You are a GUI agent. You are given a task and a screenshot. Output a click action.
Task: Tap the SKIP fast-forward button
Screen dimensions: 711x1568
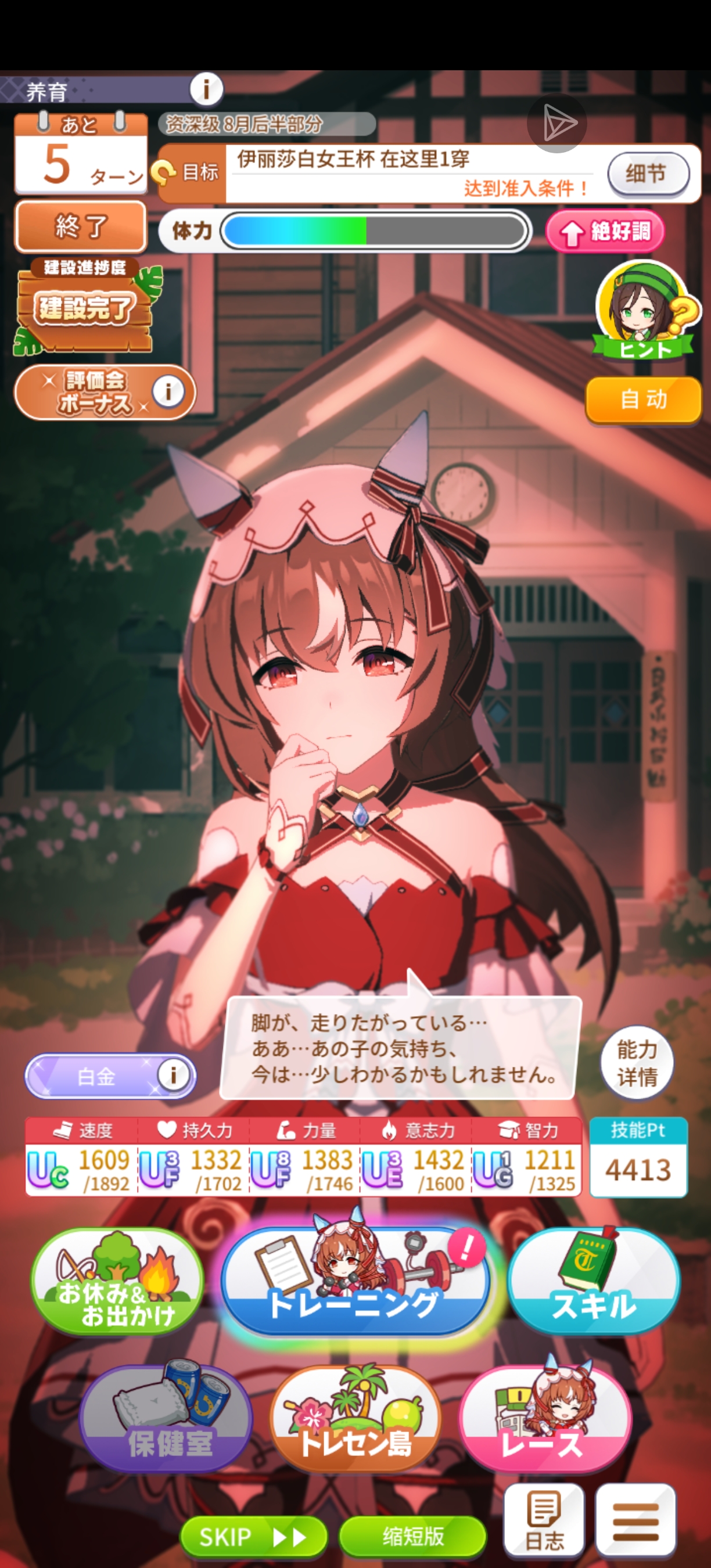(253, 1537)
